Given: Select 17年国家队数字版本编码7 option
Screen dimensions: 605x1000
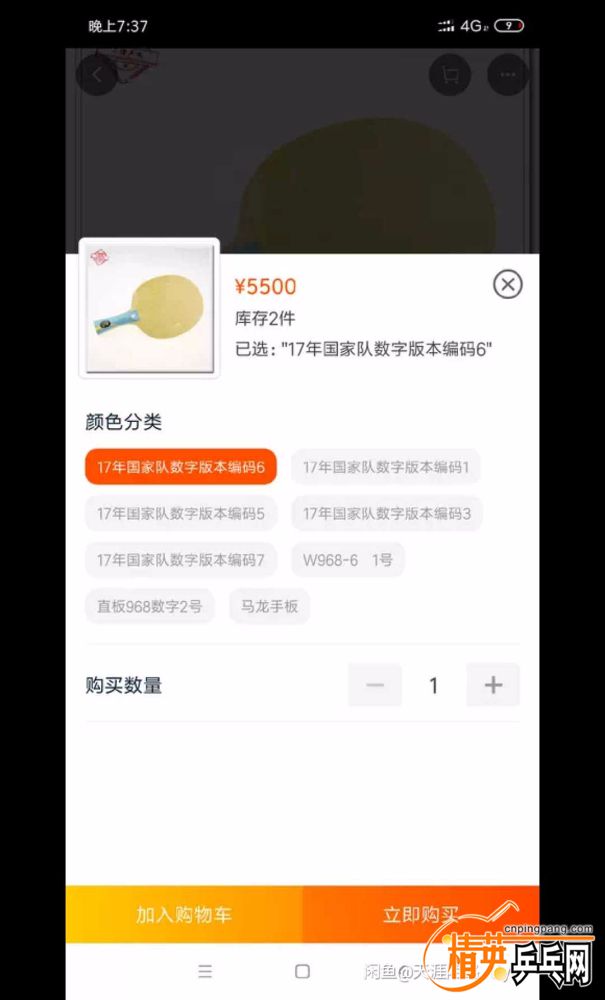Looking at the screenshot, I should [x=180, y=560].
